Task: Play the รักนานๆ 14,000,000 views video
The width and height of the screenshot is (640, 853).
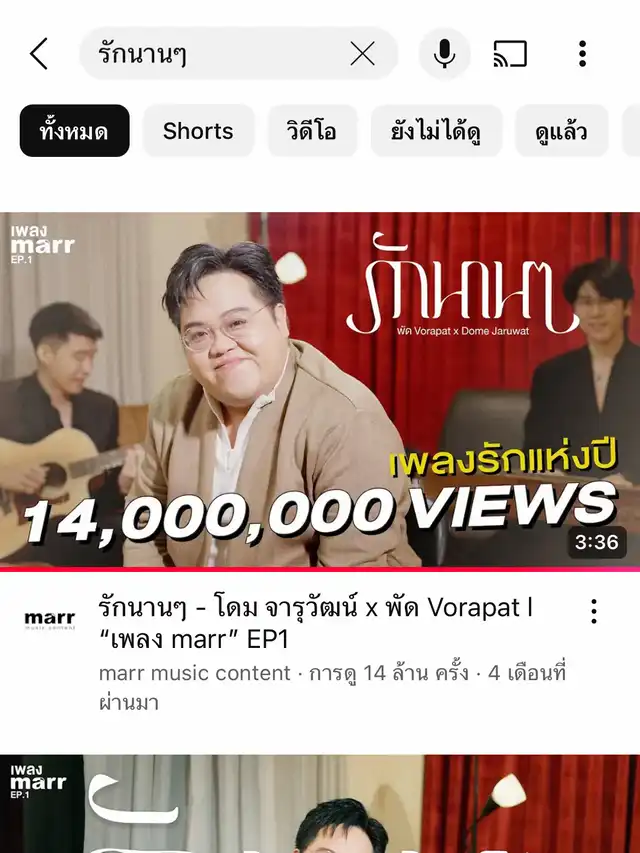Action: tap(320, 390)
